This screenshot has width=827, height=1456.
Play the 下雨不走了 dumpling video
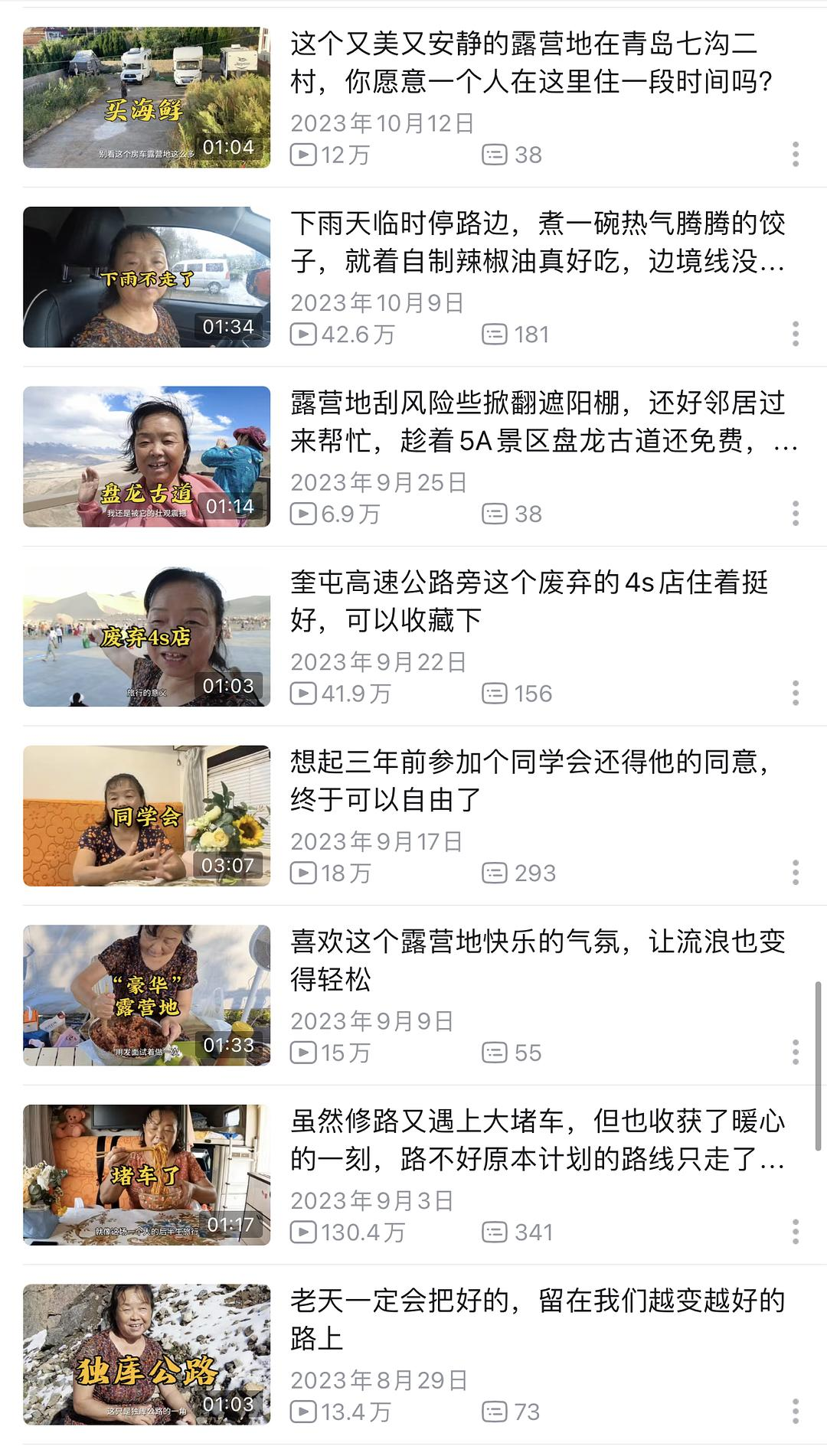point(146,277)
